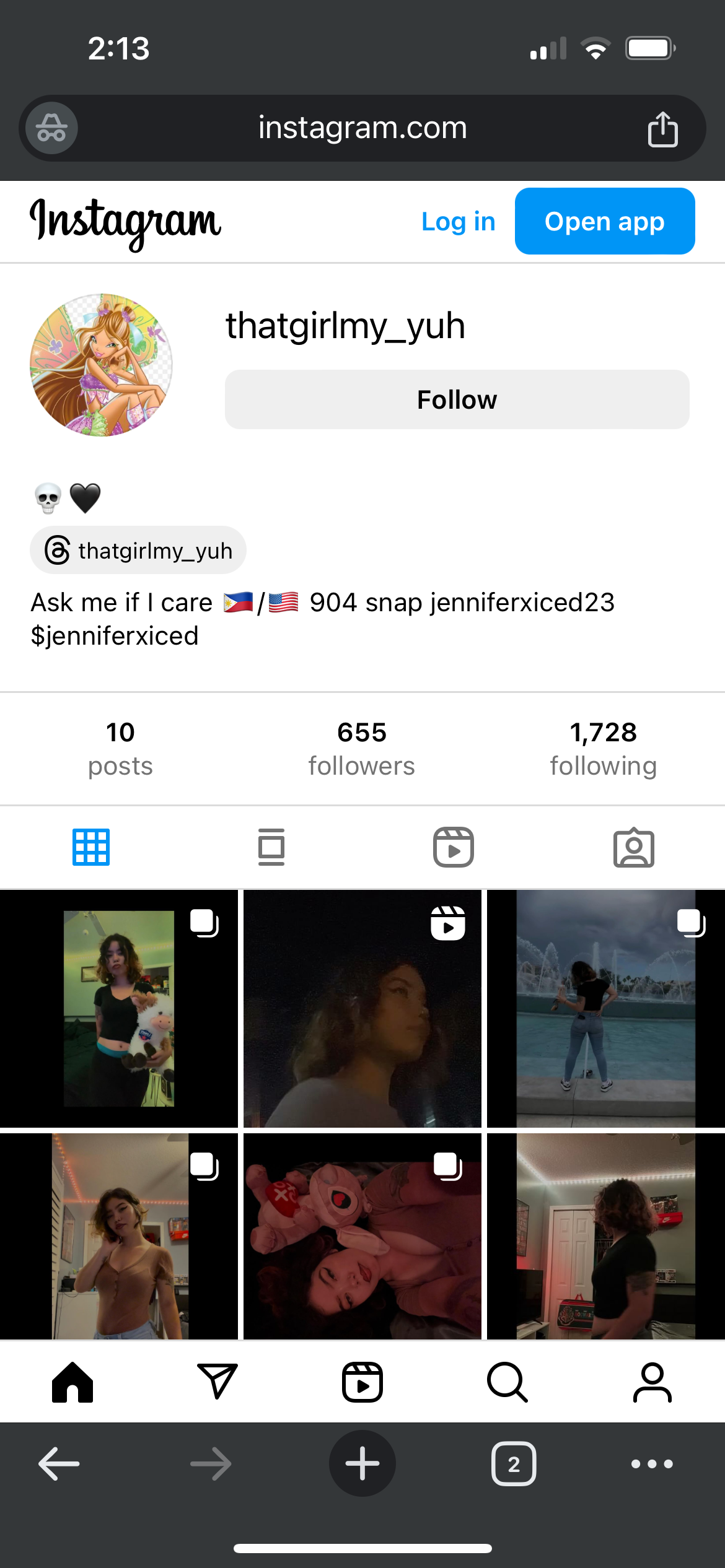Switch to the Reels tab on the profile
The image size is (725, 1568).
(x=453, y=847)
